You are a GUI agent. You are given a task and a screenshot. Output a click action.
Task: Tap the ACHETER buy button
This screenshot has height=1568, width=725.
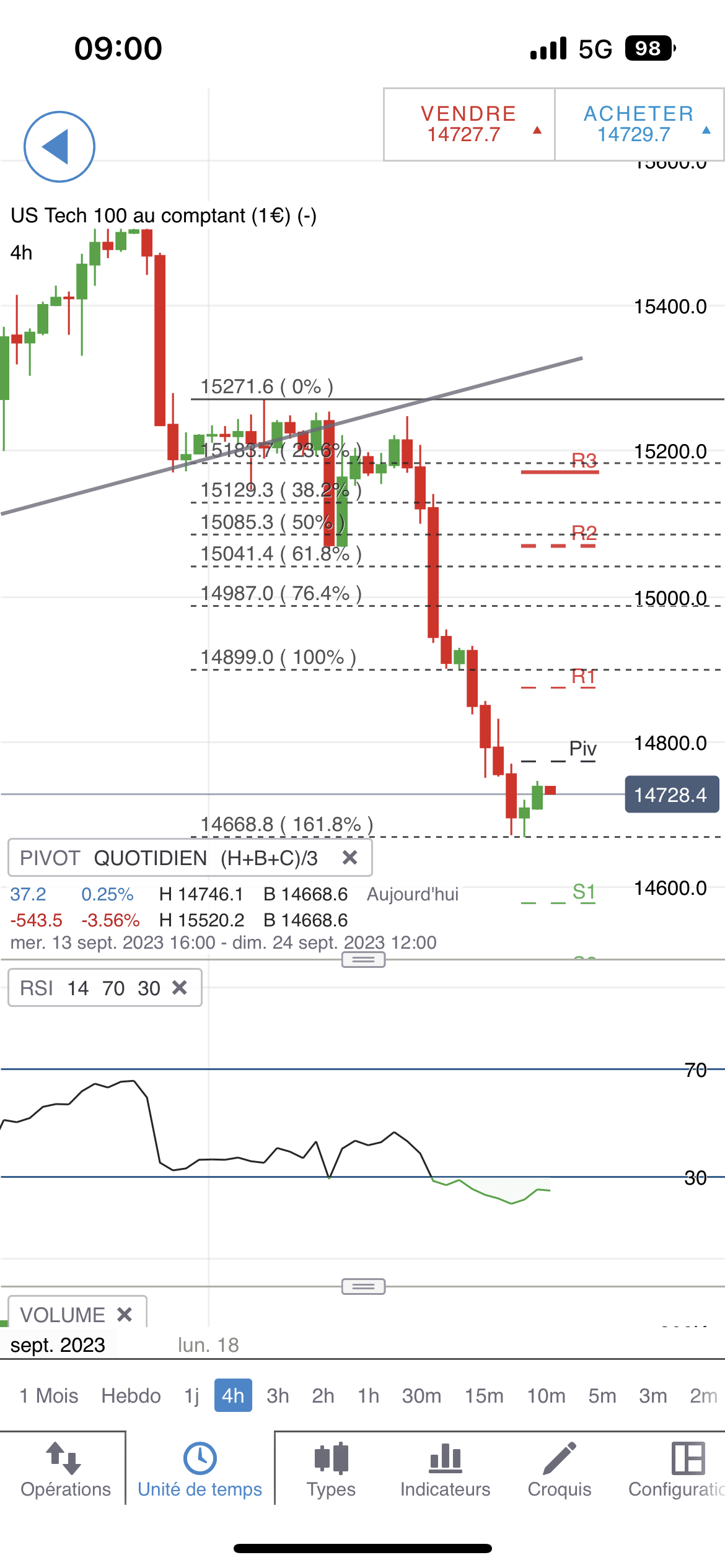click(x=639, y=124)
